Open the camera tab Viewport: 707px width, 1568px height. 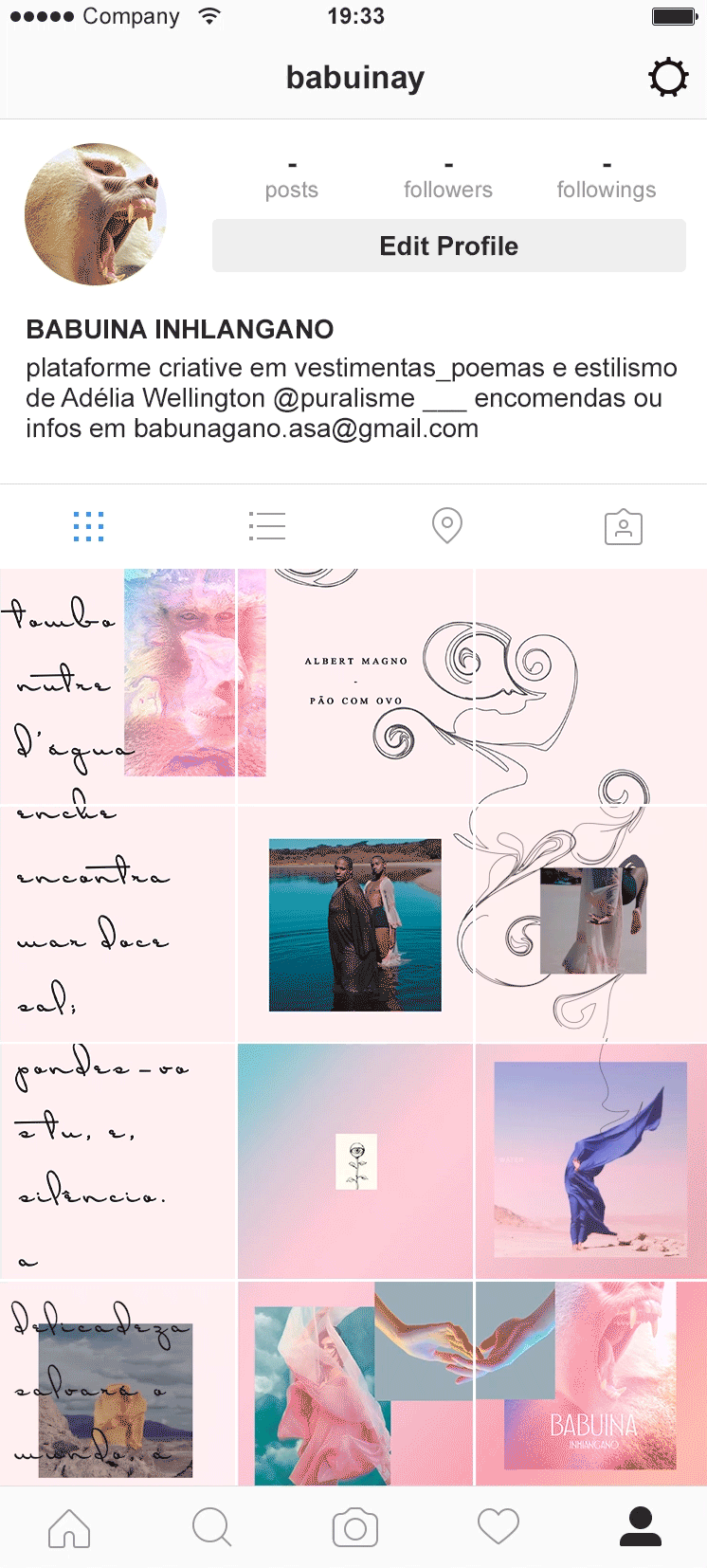click(354, 1526)
